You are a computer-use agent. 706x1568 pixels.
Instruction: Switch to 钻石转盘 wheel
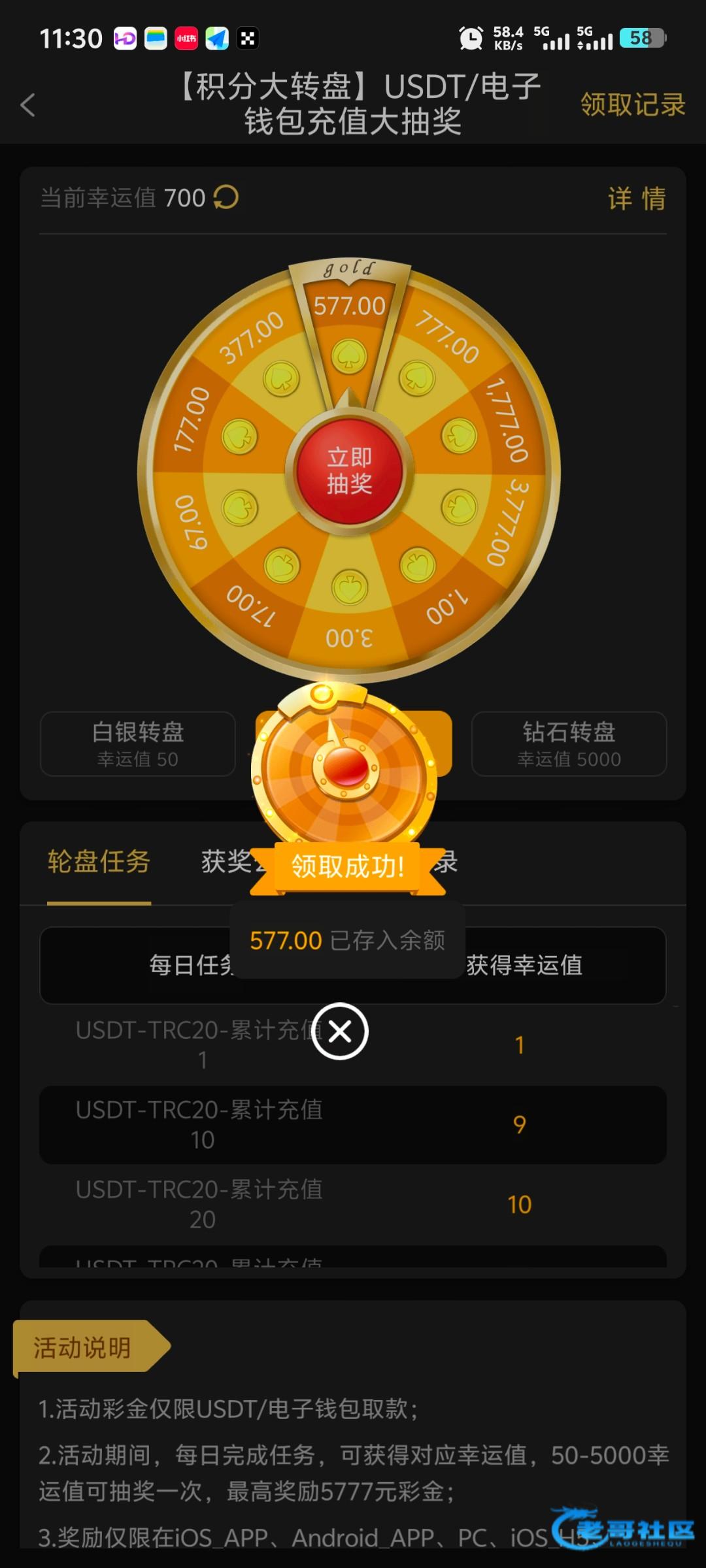(x=569, y=743)
